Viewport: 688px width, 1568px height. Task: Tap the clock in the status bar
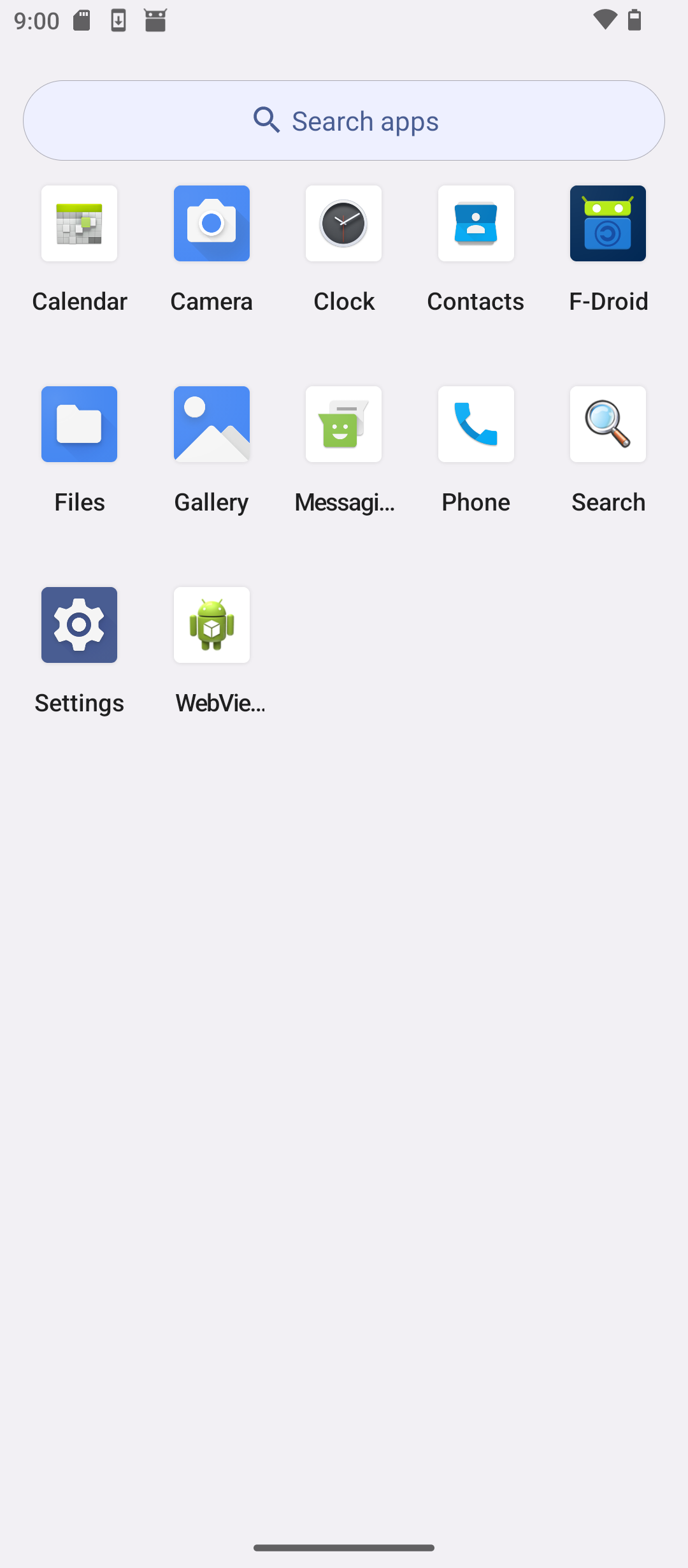click(x=36, y=20)
